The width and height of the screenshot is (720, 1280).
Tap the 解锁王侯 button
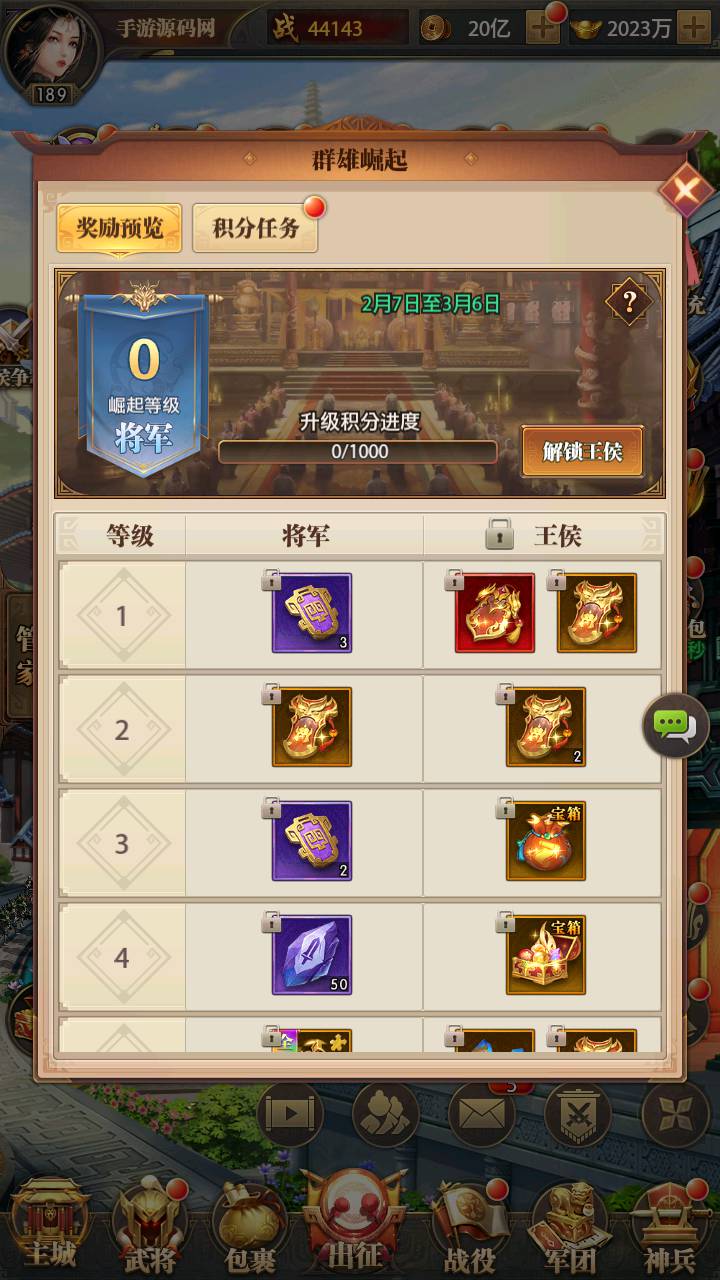[582, 451]
